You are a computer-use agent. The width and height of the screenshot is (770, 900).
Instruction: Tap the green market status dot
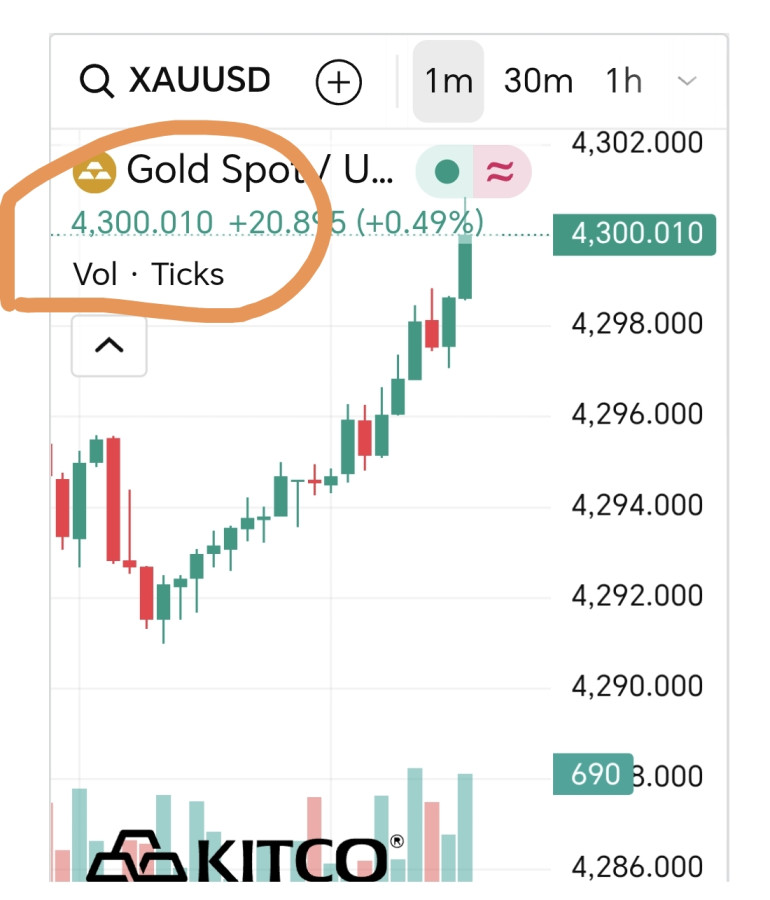(x=447, y=172)
